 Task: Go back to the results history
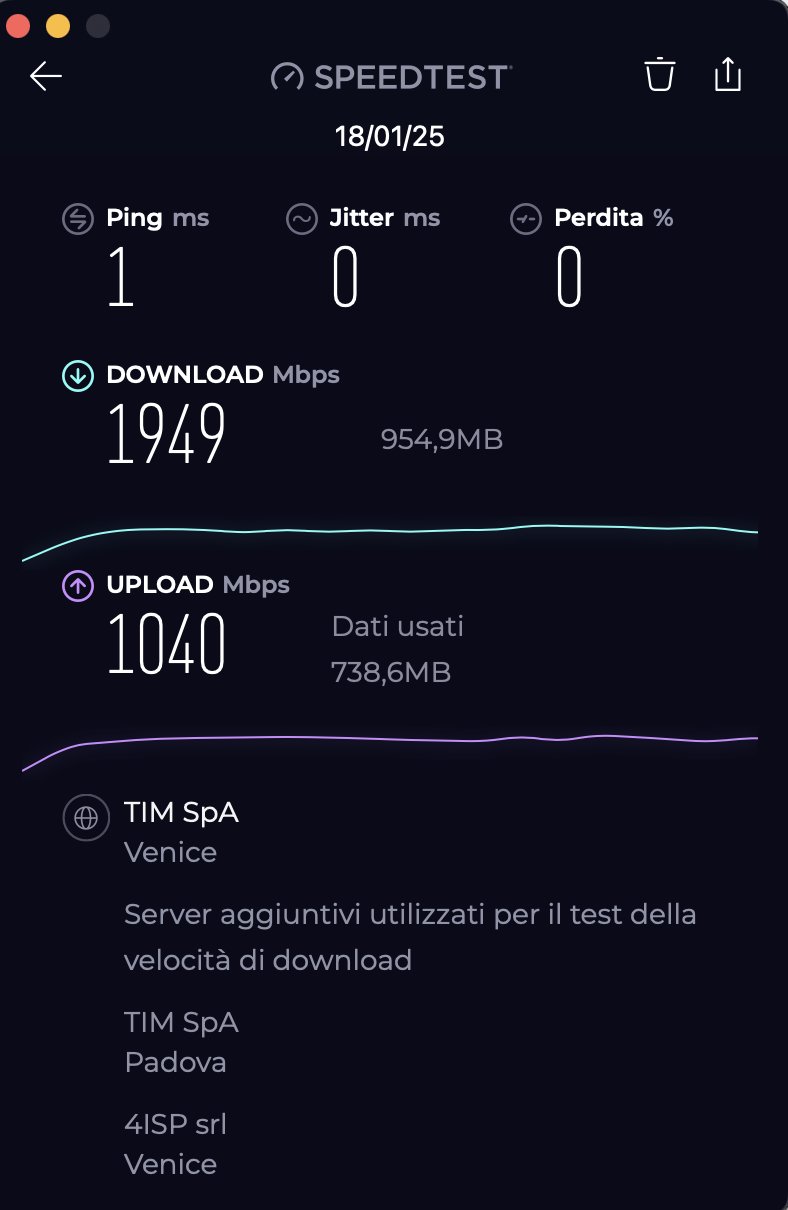point(46,76)
